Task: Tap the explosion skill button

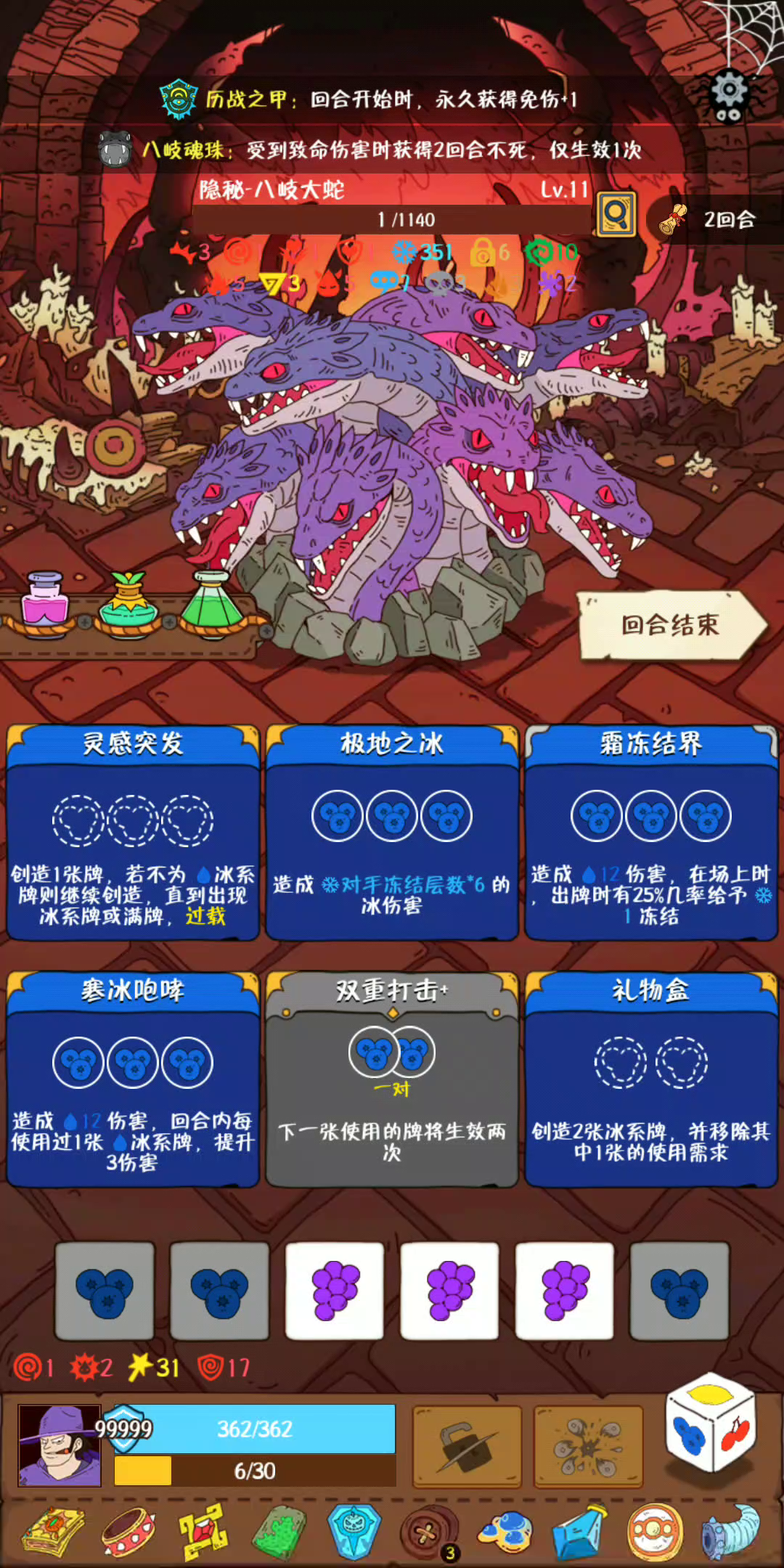Action: click(x=588, y=1446)
